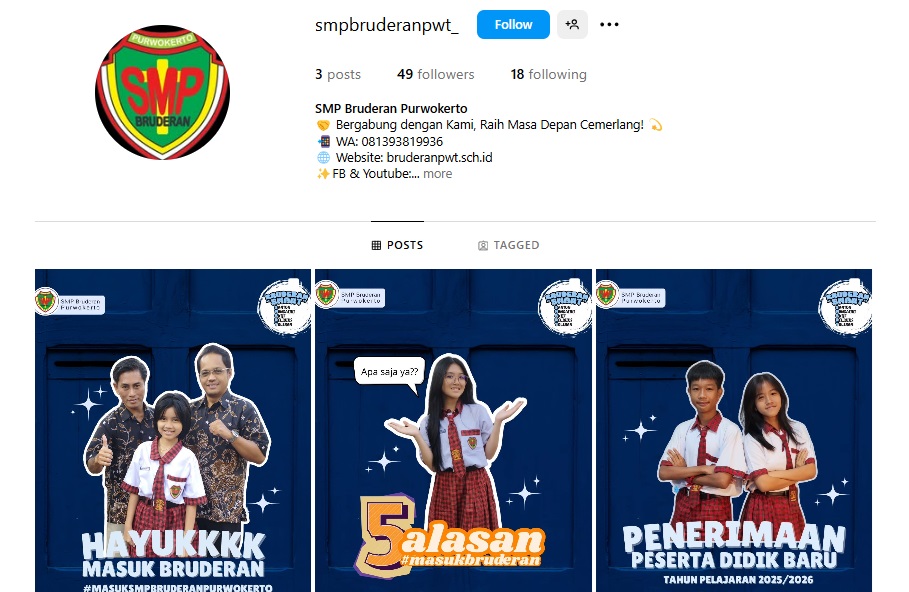Open the Penerimaan Peserta Didik Baru post
Image resolution: width=909 pixels, height=592 pixels.
pos(734,430)
